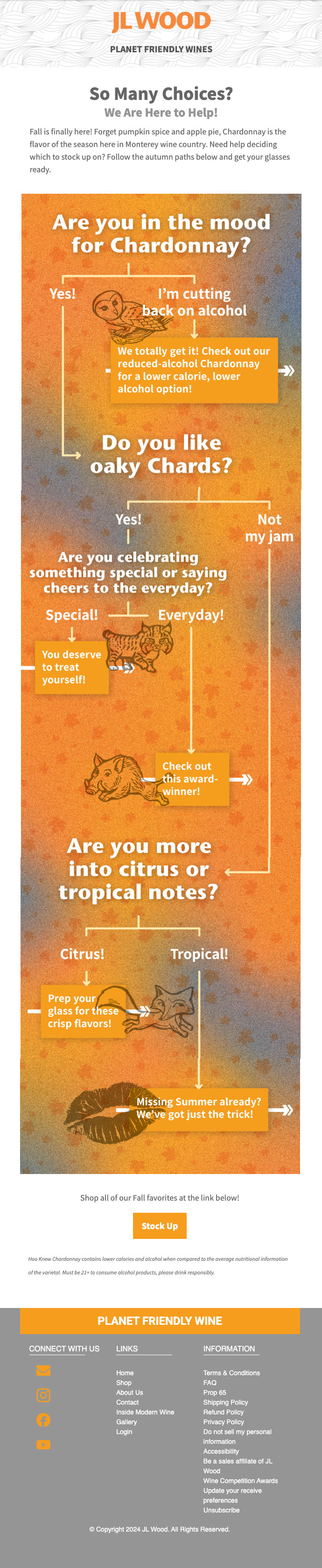This screenshot has height=1568, width=322.
Task: Tap the Login link
Action: 124,1432
